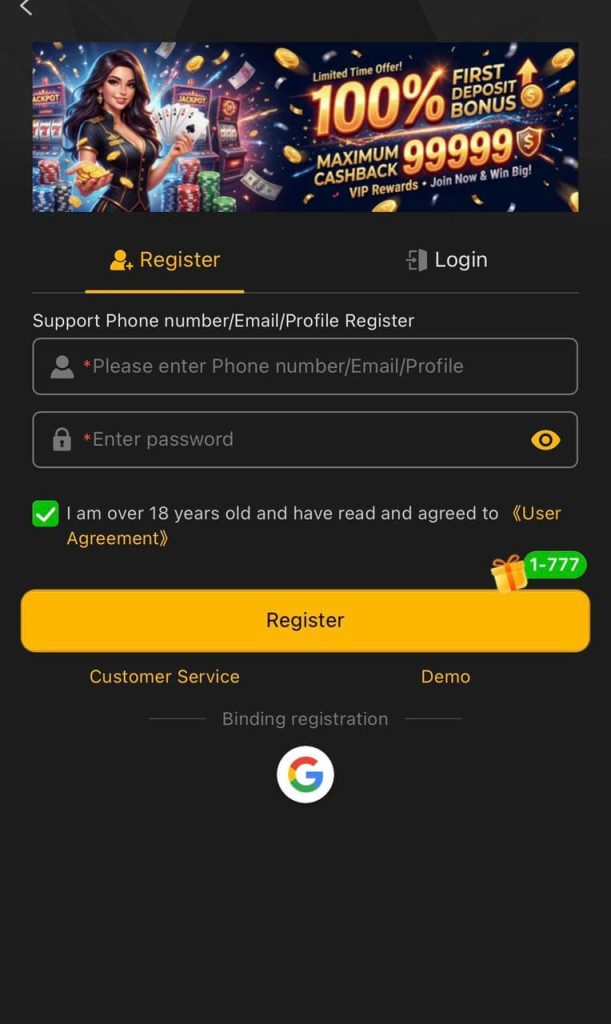Register with Google account
Viewport: 611px width, 1024px height.
click(x=305, y=775)
